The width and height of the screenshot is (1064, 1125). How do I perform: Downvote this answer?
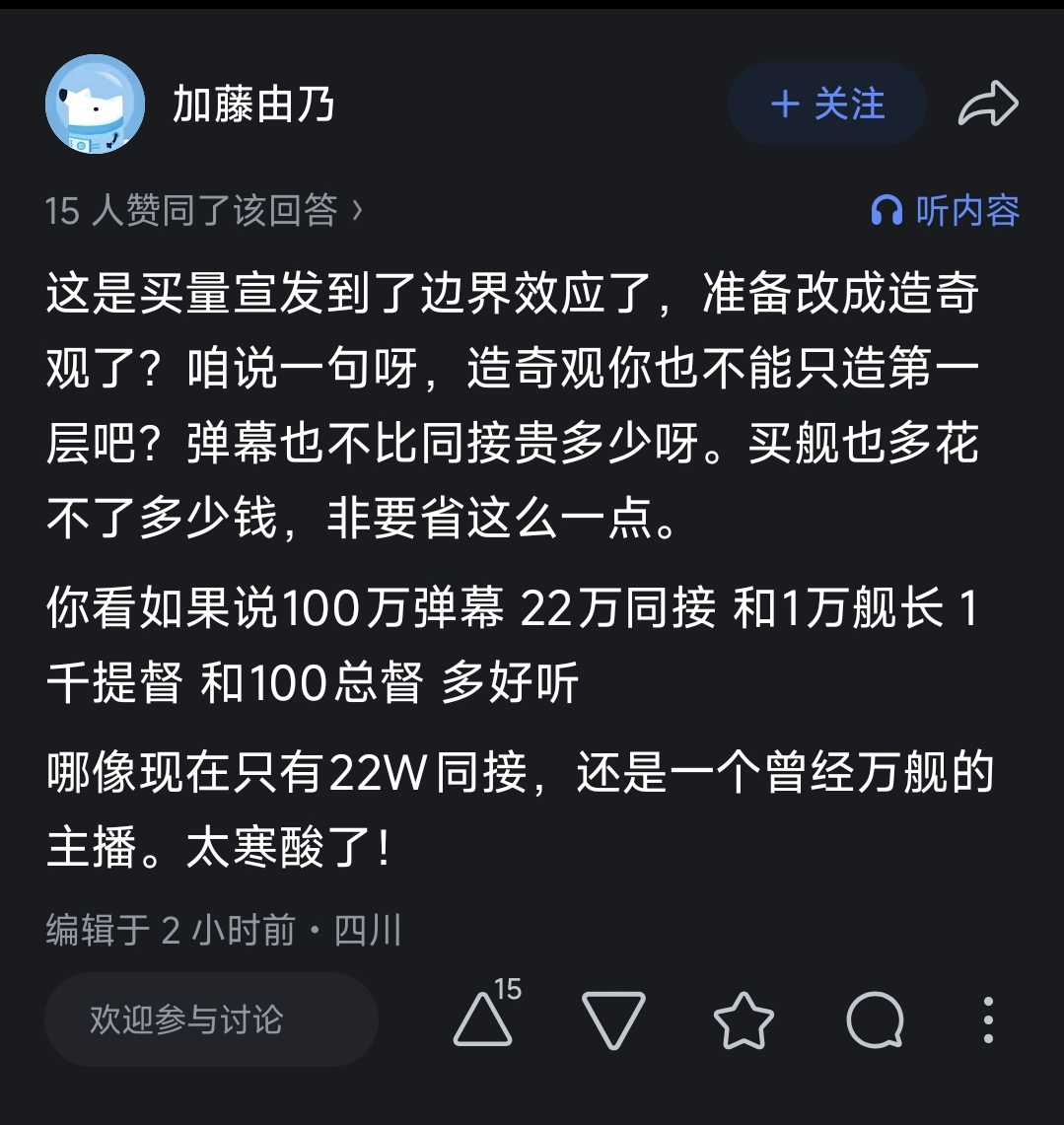pyautogui.click(x=613, y=1020)
